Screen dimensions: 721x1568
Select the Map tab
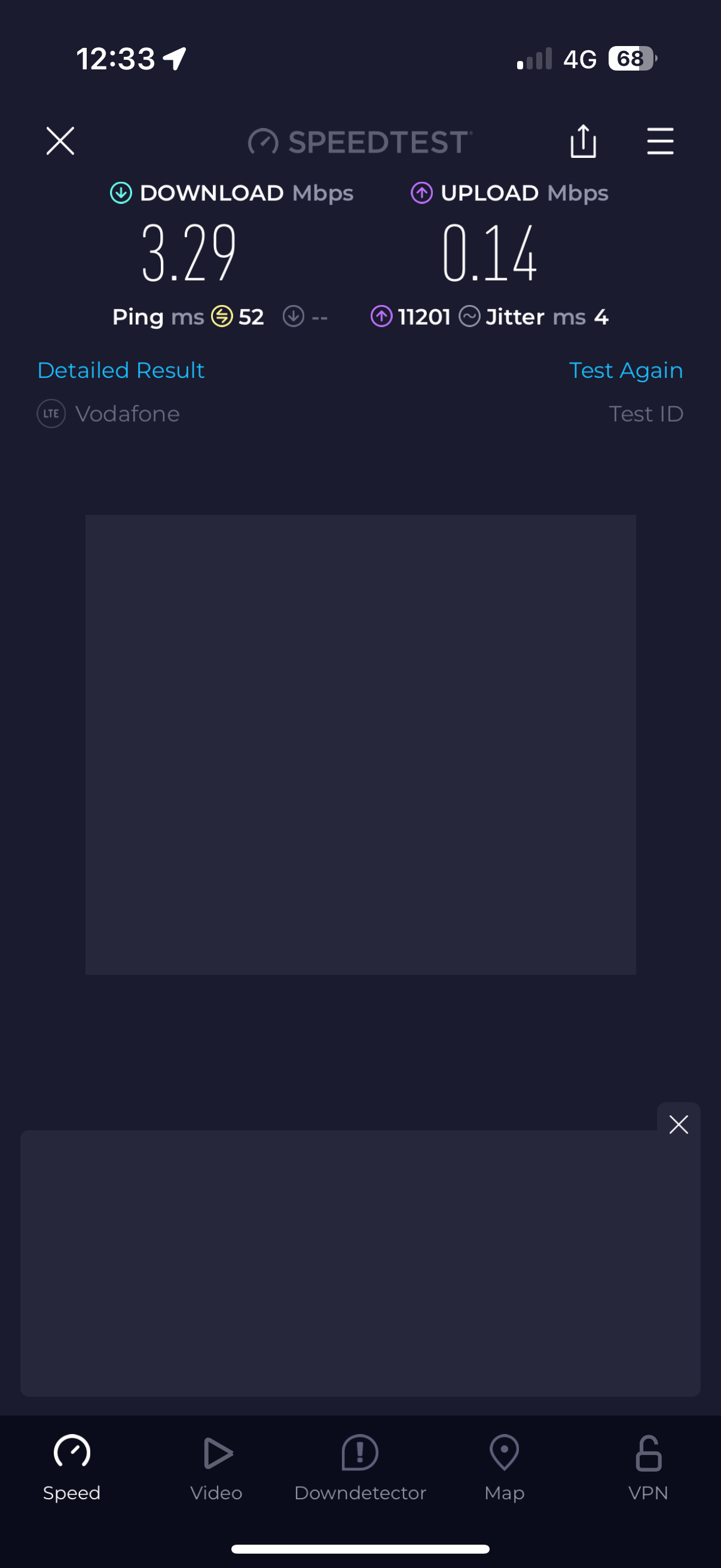pyautogui.click(x=505, y=1468)
